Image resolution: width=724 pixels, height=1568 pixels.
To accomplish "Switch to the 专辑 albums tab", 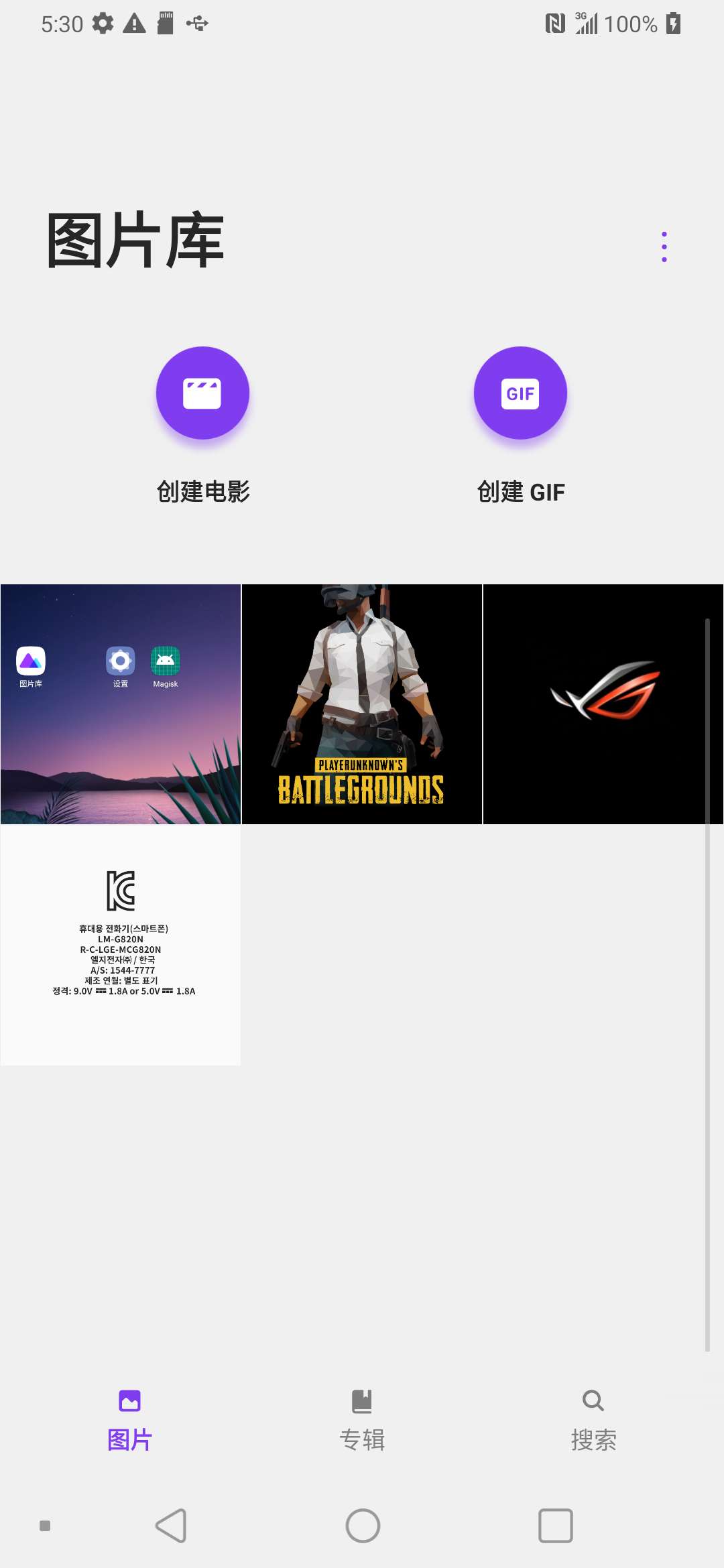I will click(362, 1421).
